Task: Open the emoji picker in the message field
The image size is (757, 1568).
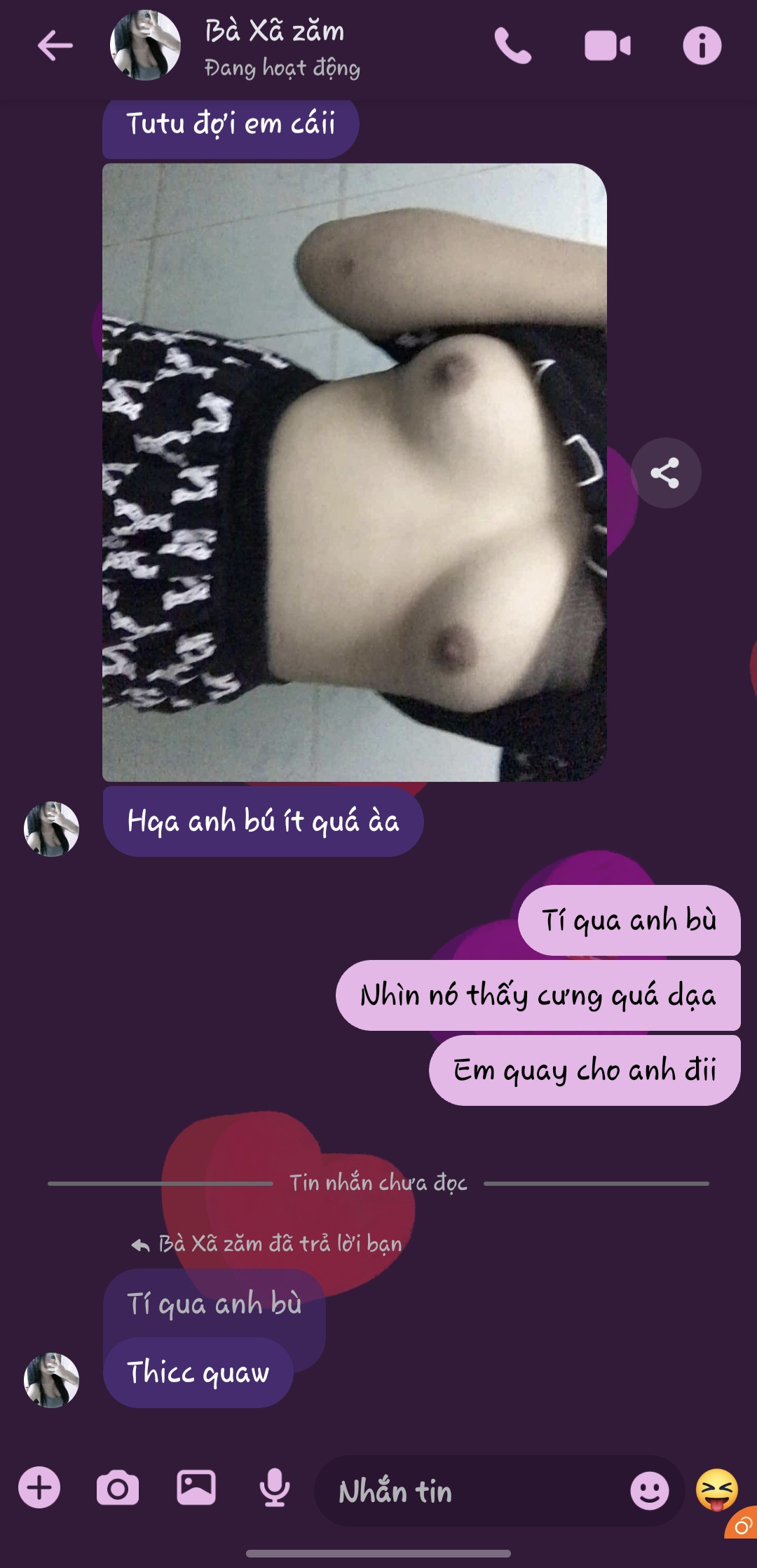Action: point(649,1491)
